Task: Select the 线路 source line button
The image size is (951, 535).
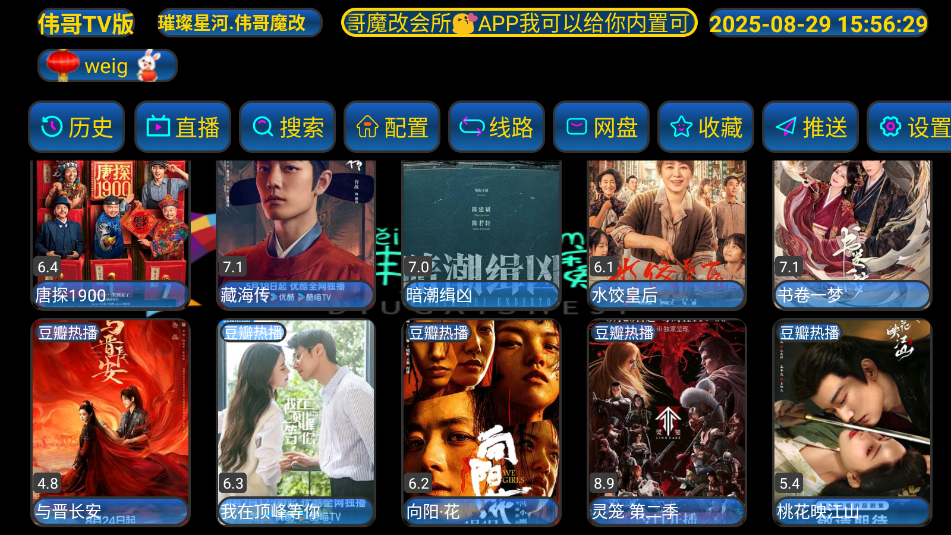Action: (x=497, y=127)
